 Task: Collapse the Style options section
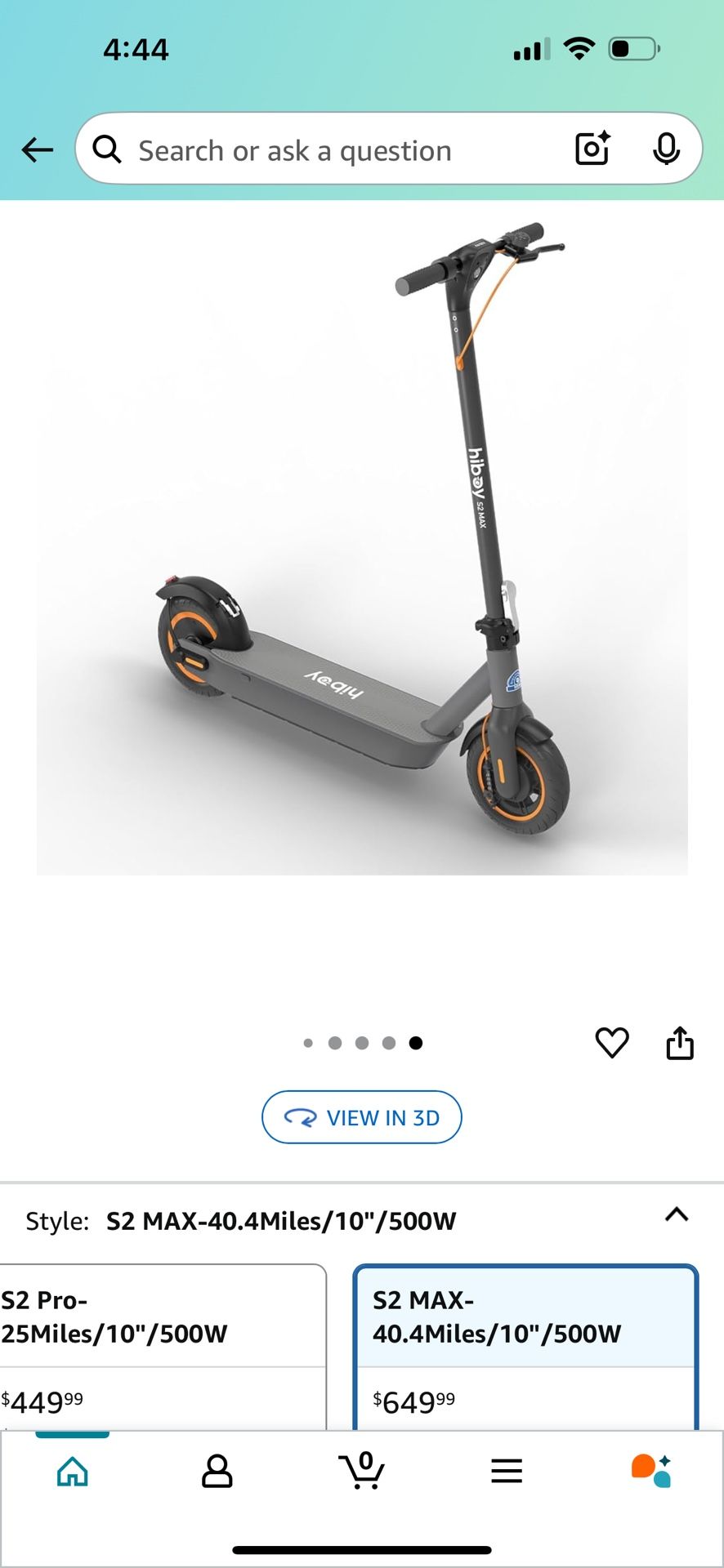click(676, 1215)
